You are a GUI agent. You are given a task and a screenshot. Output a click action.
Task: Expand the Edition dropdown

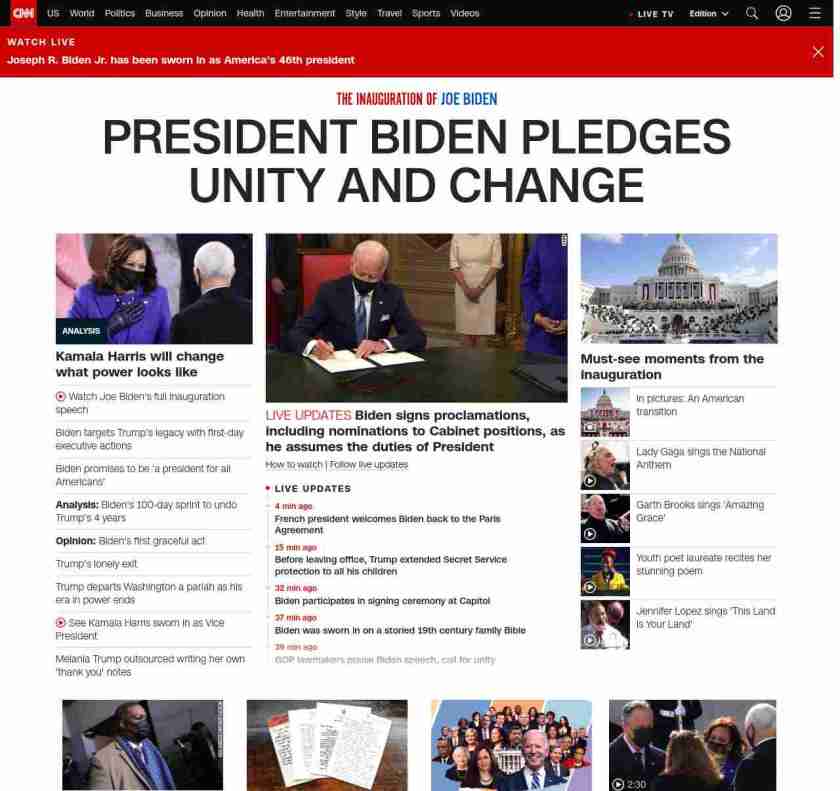[x=709, y=14]
